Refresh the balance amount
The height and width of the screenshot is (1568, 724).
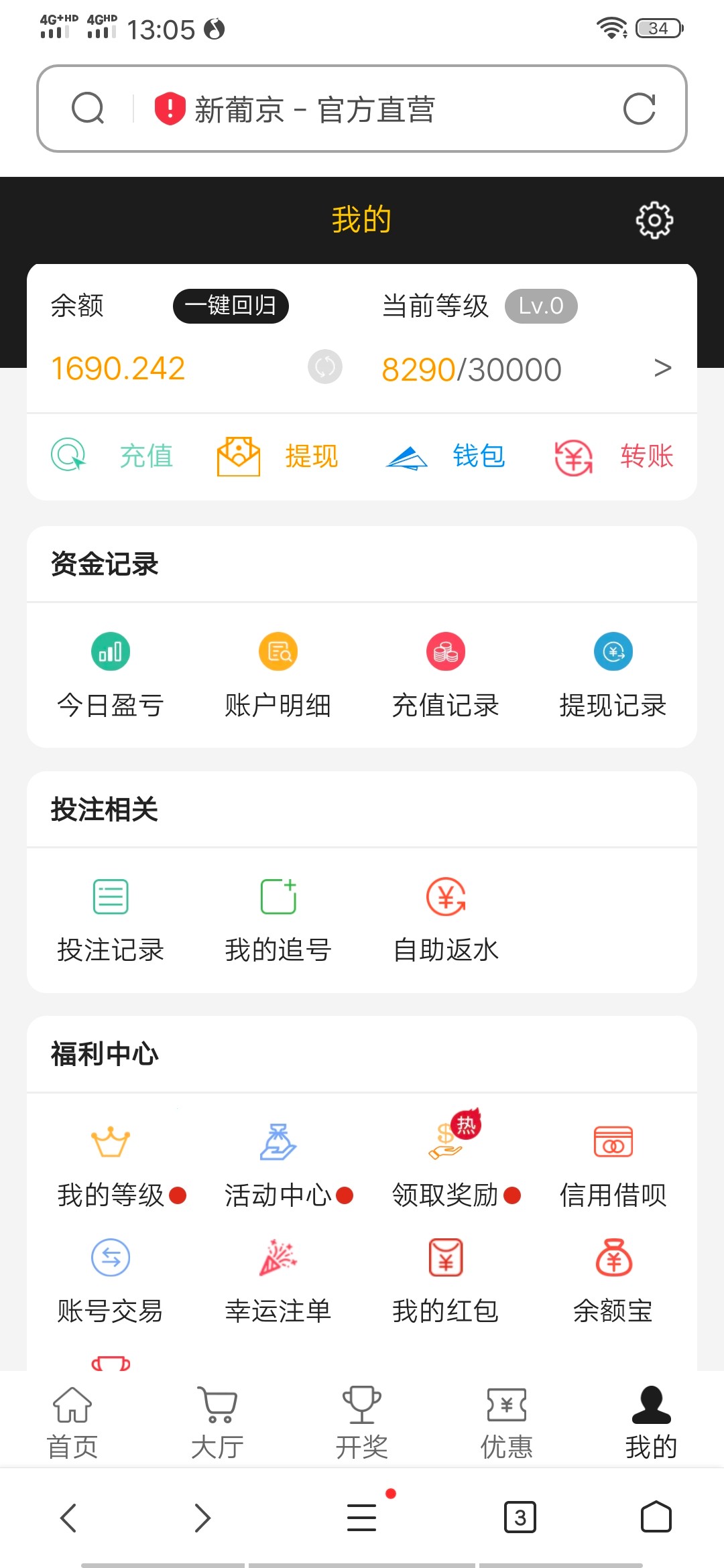(x=325, y=367)
